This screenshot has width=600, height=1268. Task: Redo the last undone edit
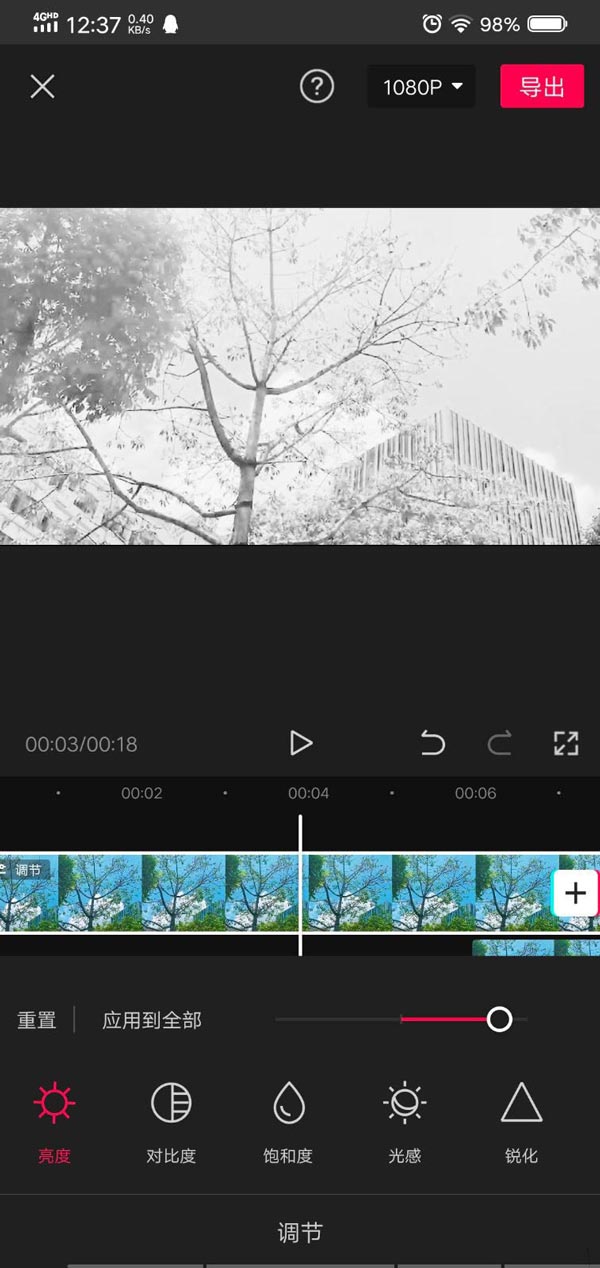tap(499, 743)
